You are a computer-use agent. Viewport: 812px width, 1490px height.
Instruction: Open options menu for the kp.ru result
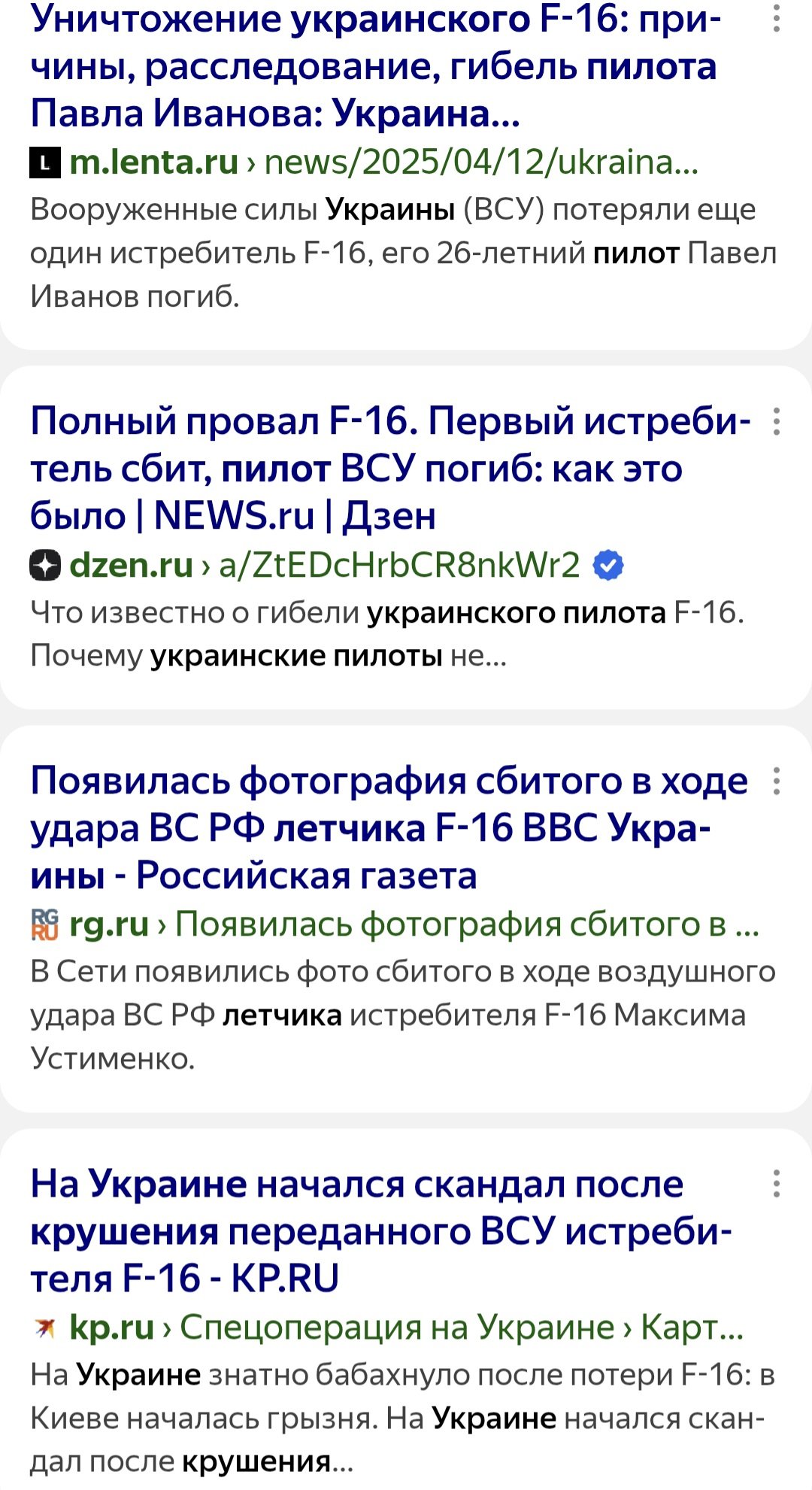[x=776, y=1184]
